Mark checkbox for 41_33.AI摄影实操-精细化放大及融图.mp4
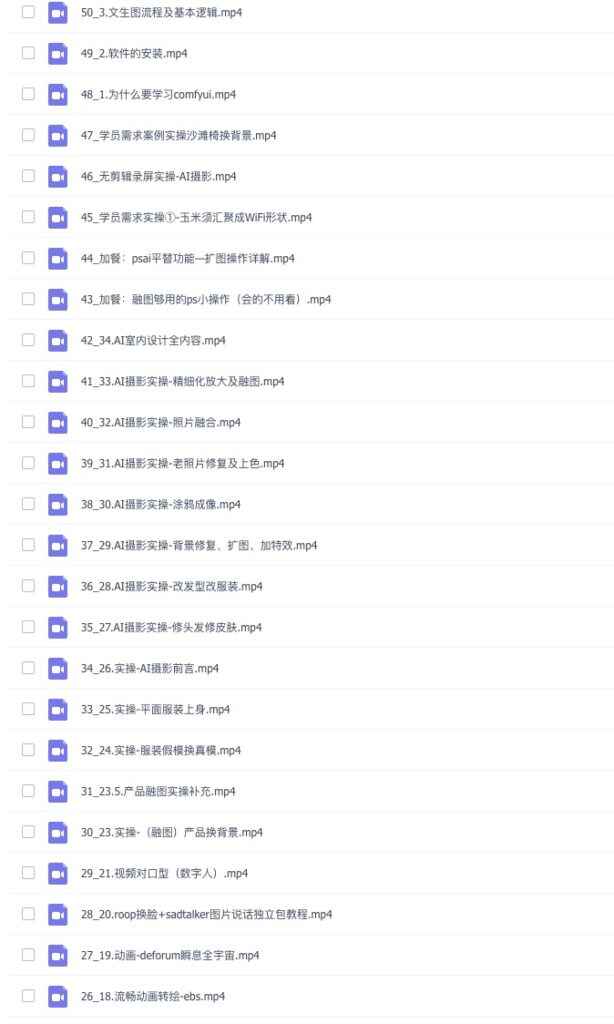This screenshot has width=614, height=1024. point(27,382)
